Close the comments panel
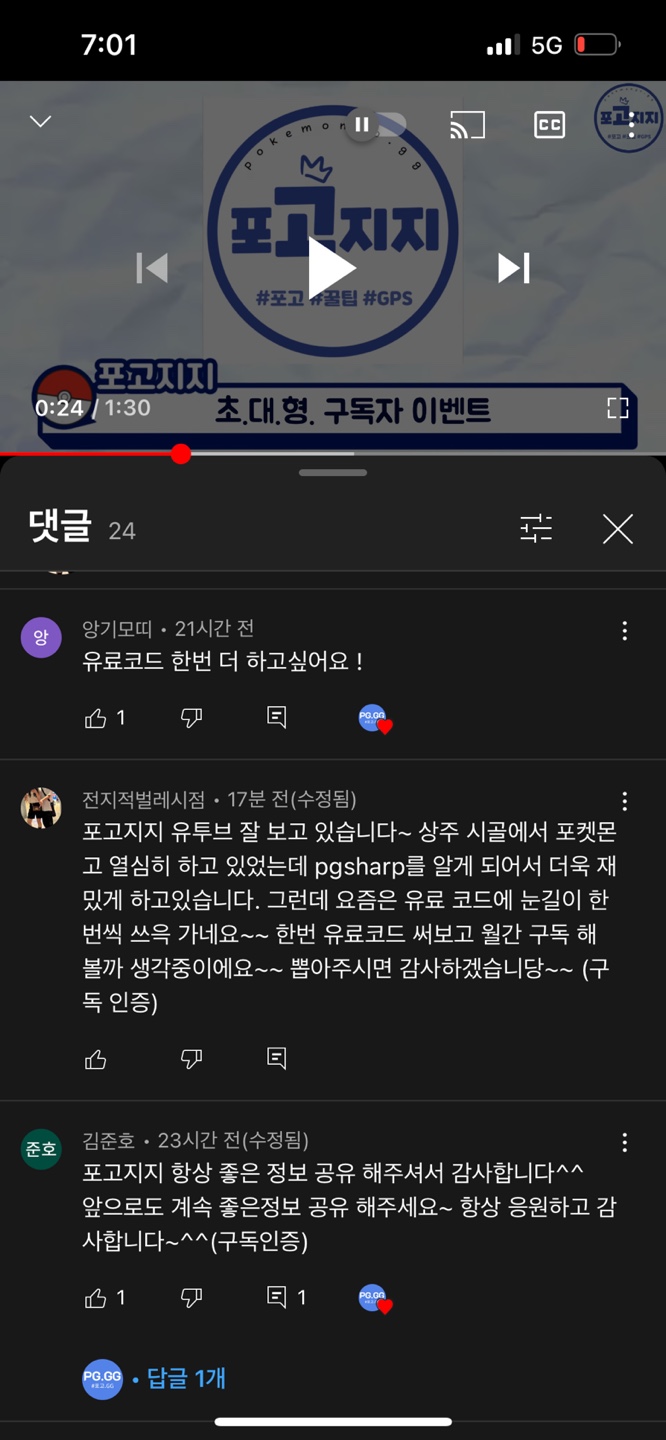The height and width of the screenshot is (1440, 666). tap(617, 529)
